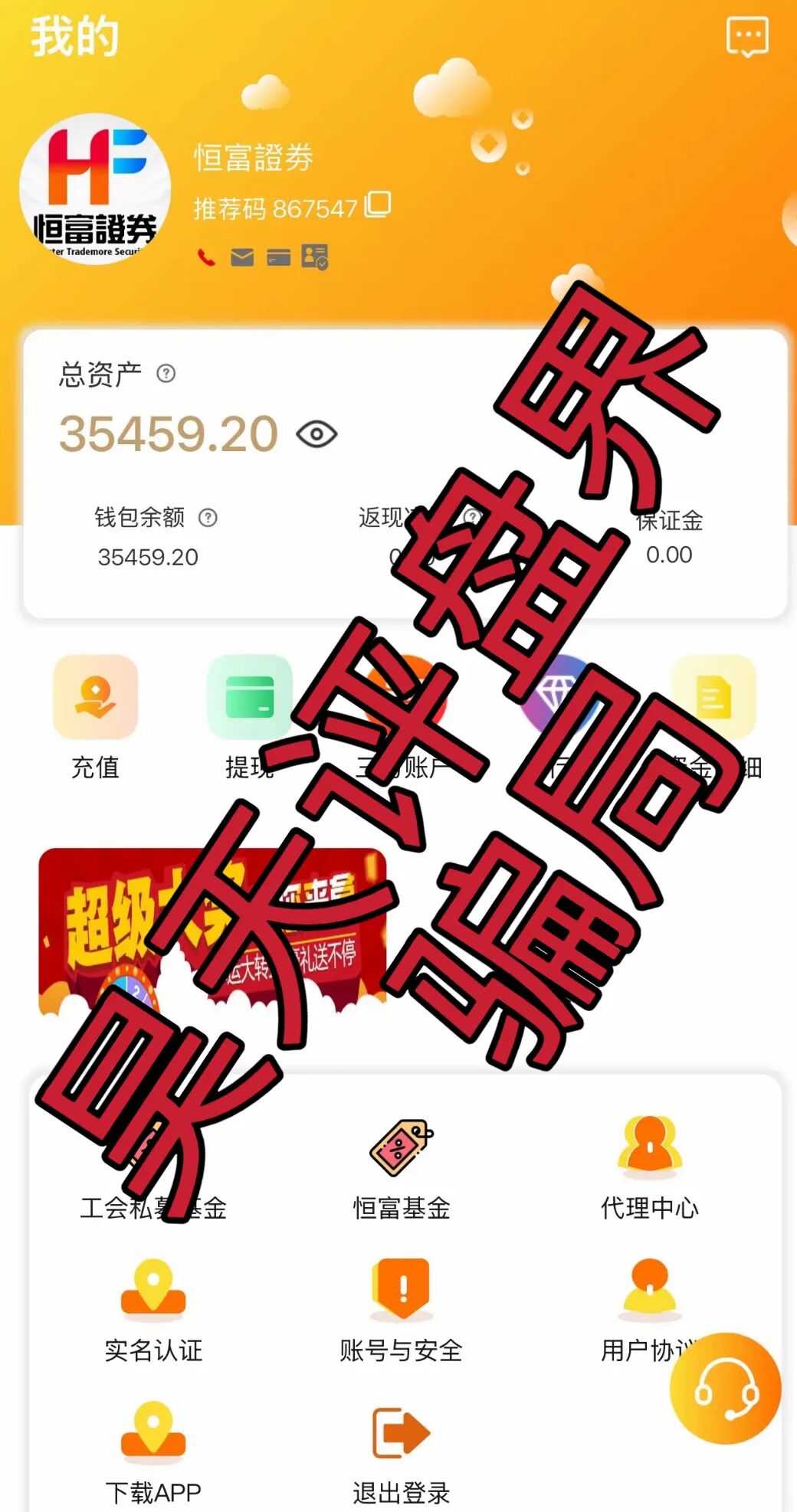Tap the 恒富證券 profile avatar

pyautogui.click(x=95, y=189)
